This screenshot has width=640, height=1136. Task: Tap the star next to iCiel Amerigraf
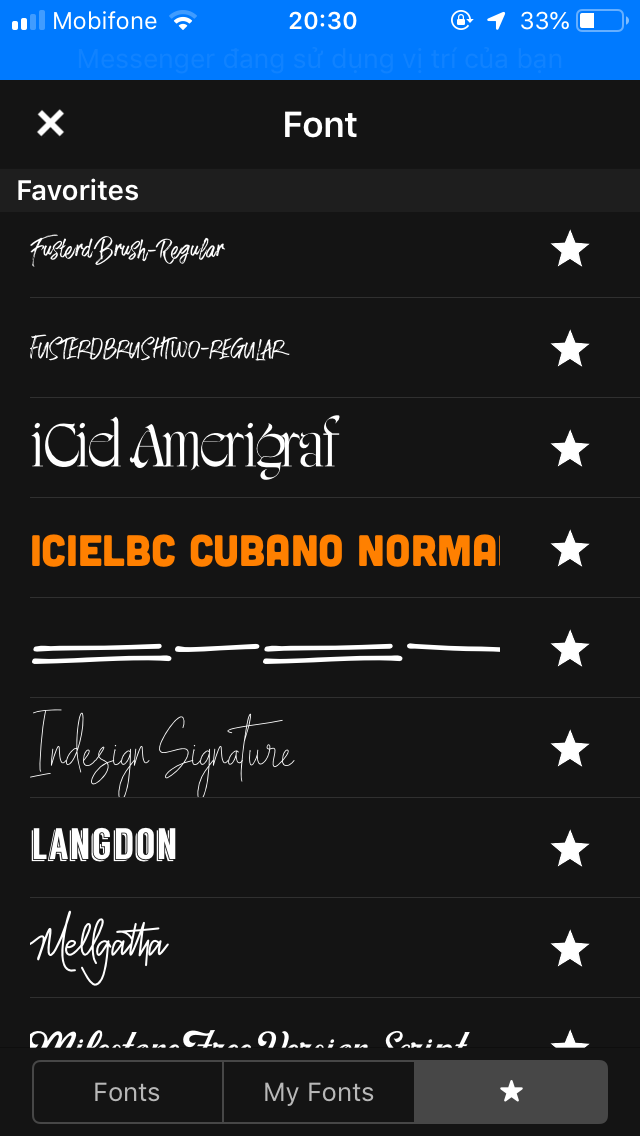click(570, 449)
